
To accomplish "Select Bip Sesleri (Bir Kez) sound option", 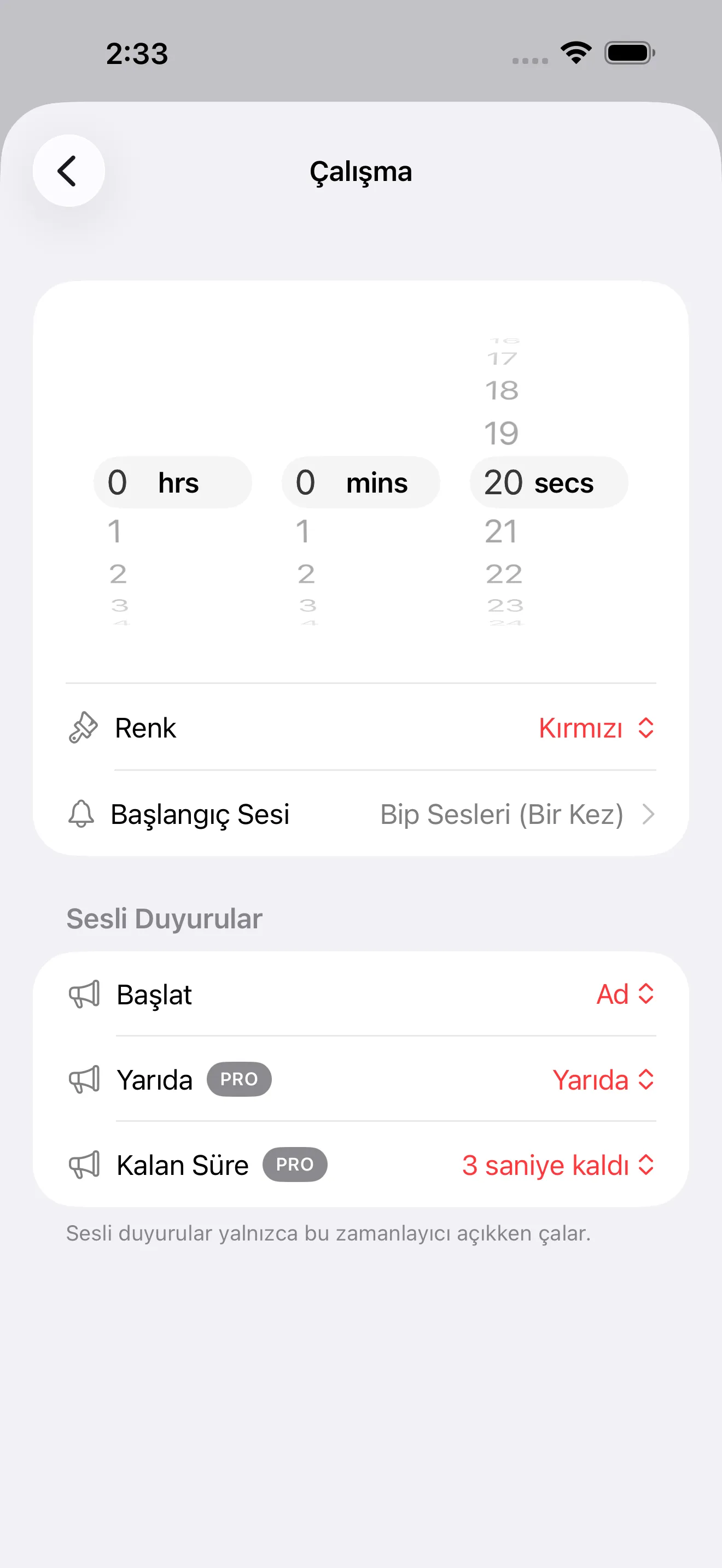I will click(501, 814).
